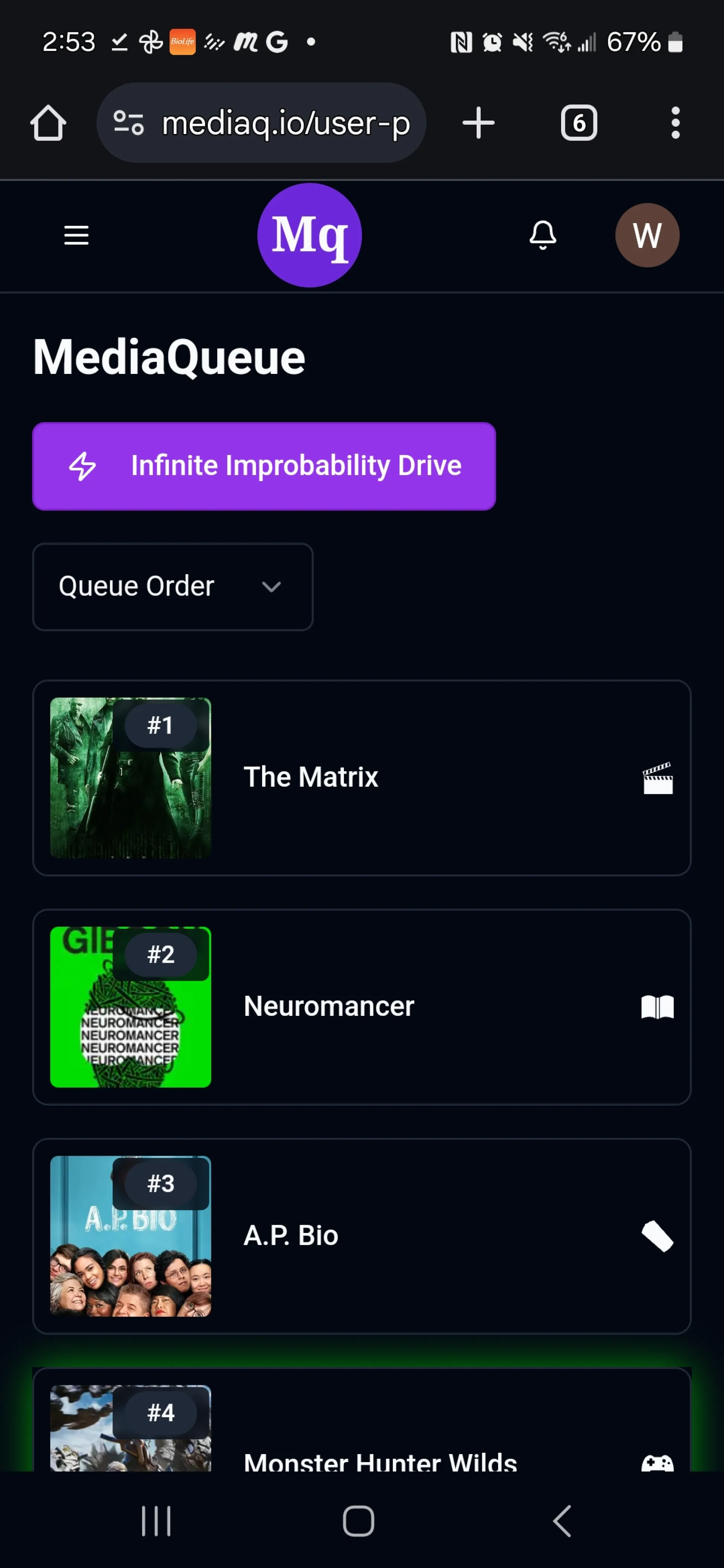
Task: Add a new browser tab
Action: pos(478,123)
